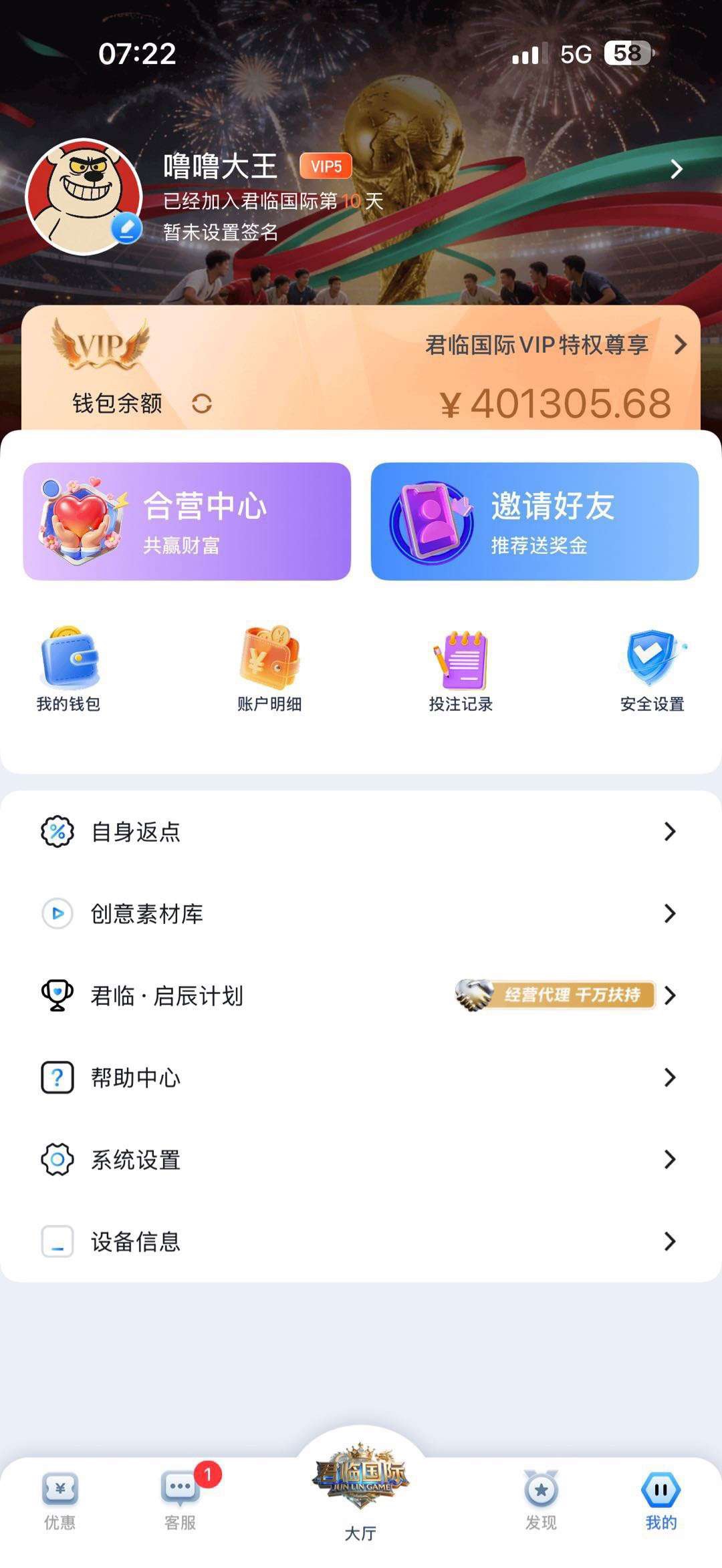Screen dimensions: 722x1568
Task: Open the 合营中心 card
Action: point(187,522)
